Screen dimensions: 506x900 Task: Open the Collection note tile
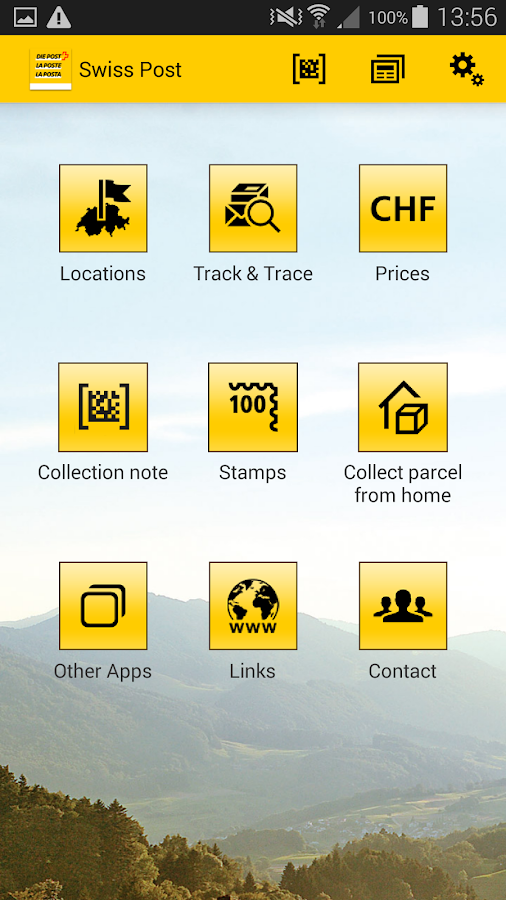pyautogui.click(x=103, y=407)
